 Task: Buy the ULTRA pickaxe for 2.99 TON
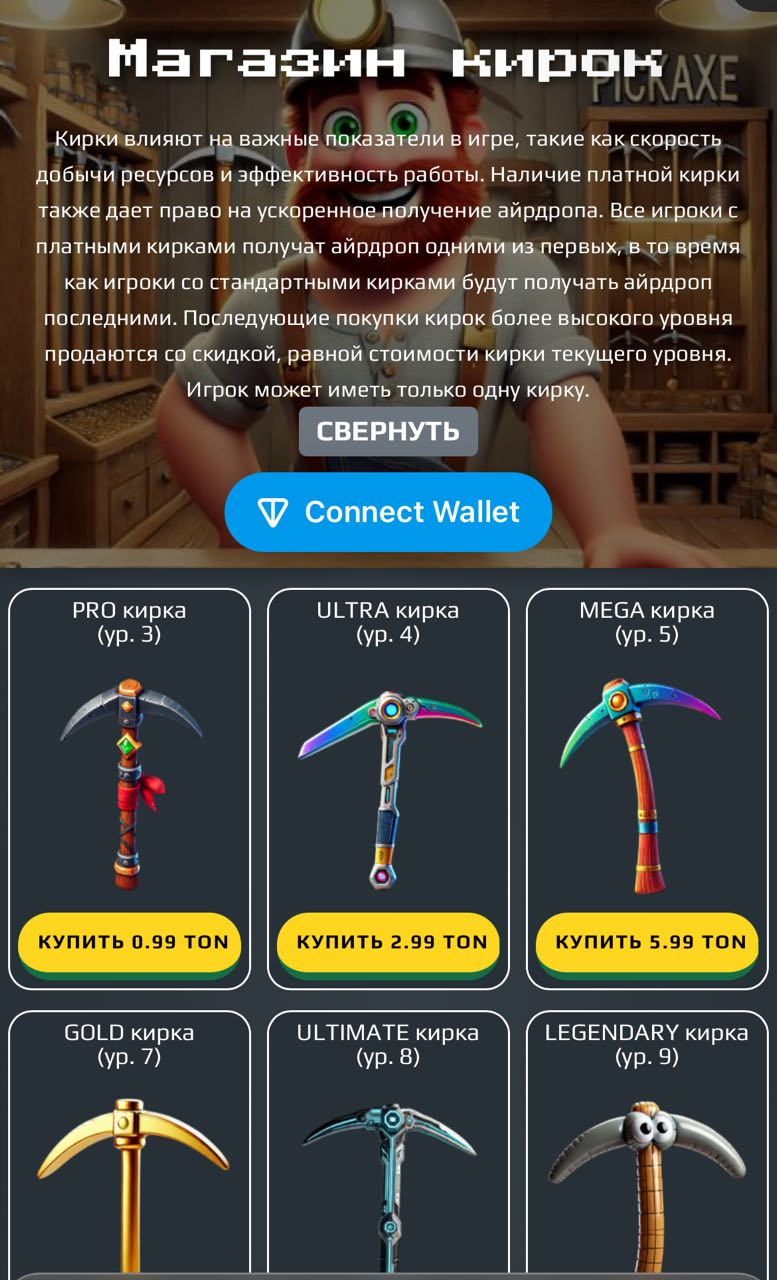coord(388,942)
